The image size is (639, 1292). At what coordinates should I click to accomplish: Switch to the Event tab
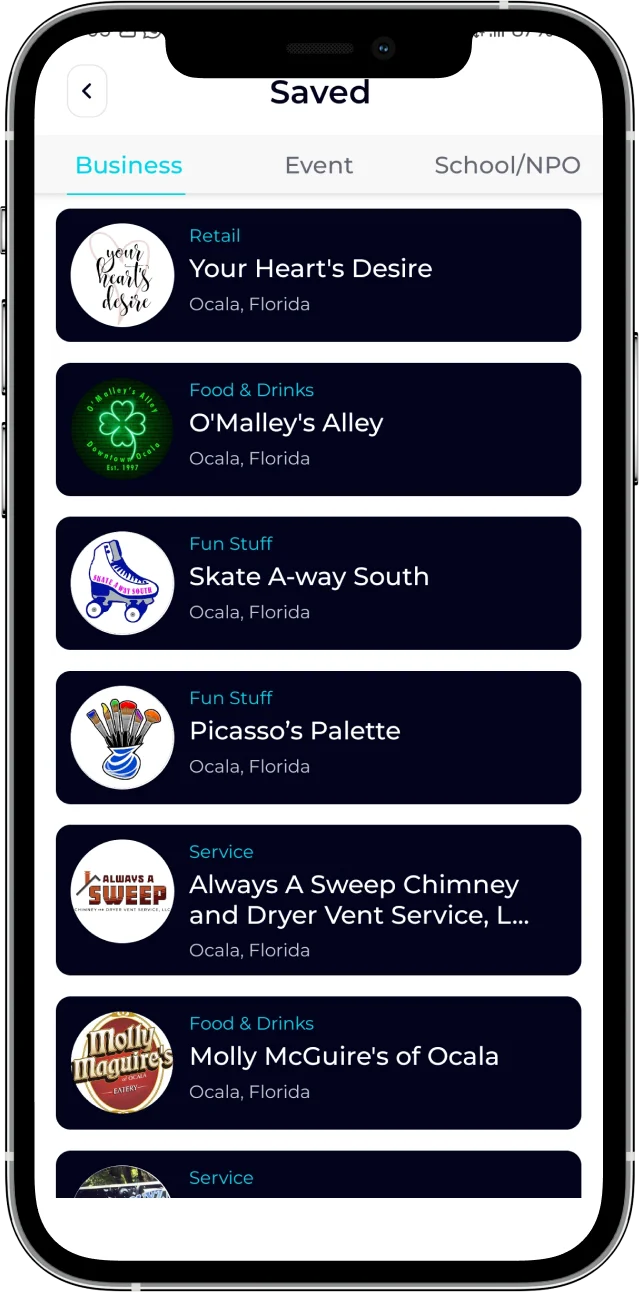tap(318, 165)
